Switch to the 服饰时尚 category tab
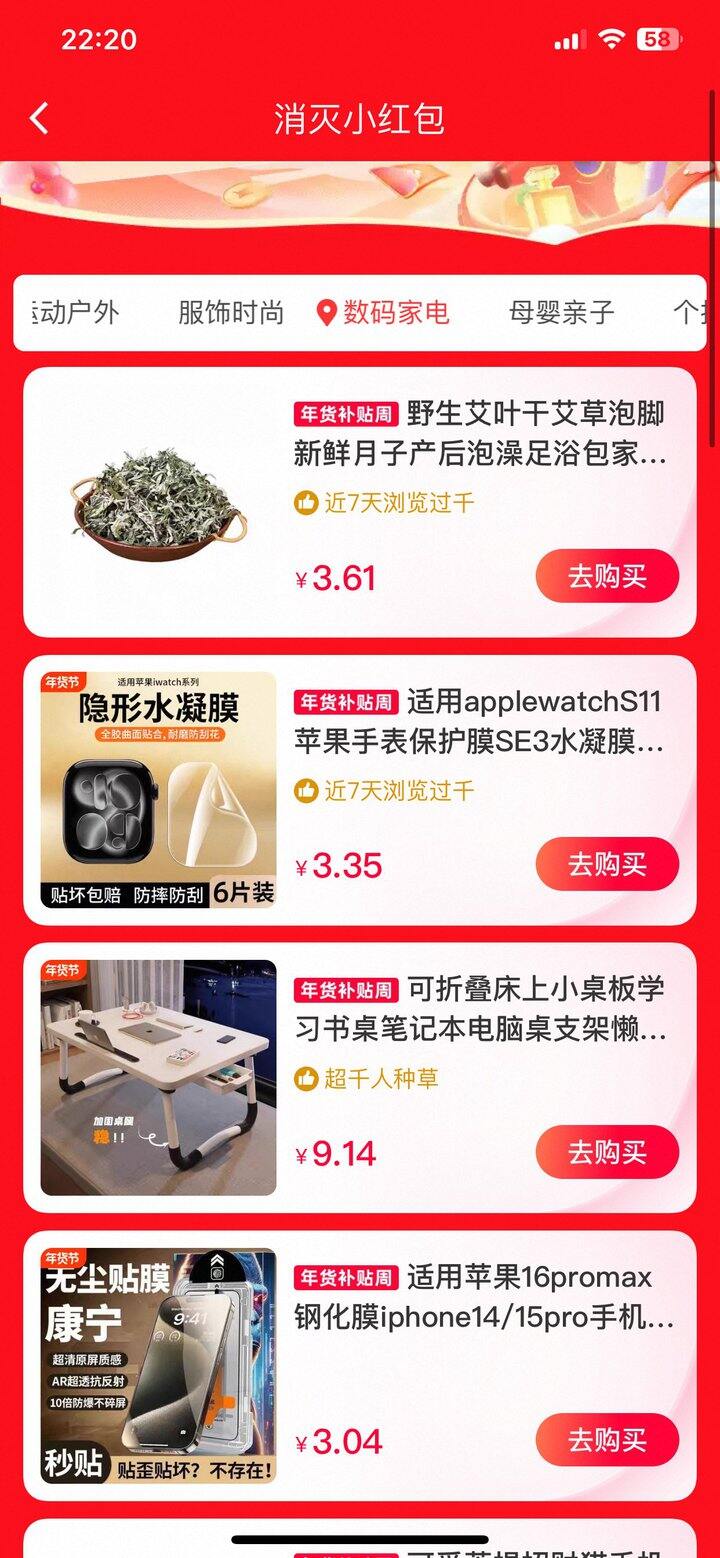Viewport: 720px width, 1558px height. click(231, 313)
